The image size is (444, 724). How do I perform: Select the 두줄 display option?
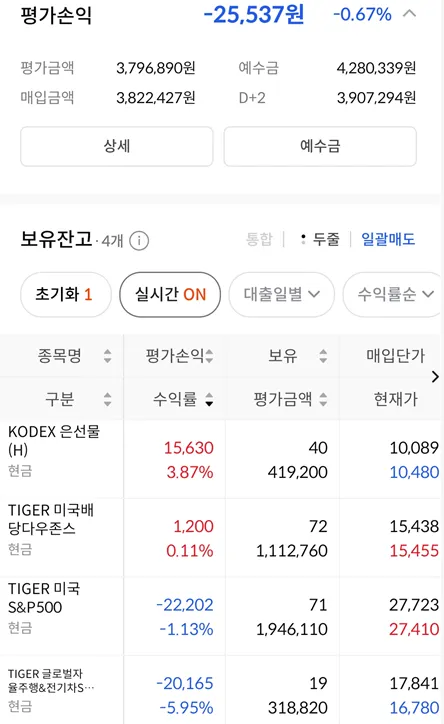coord(320,239)
